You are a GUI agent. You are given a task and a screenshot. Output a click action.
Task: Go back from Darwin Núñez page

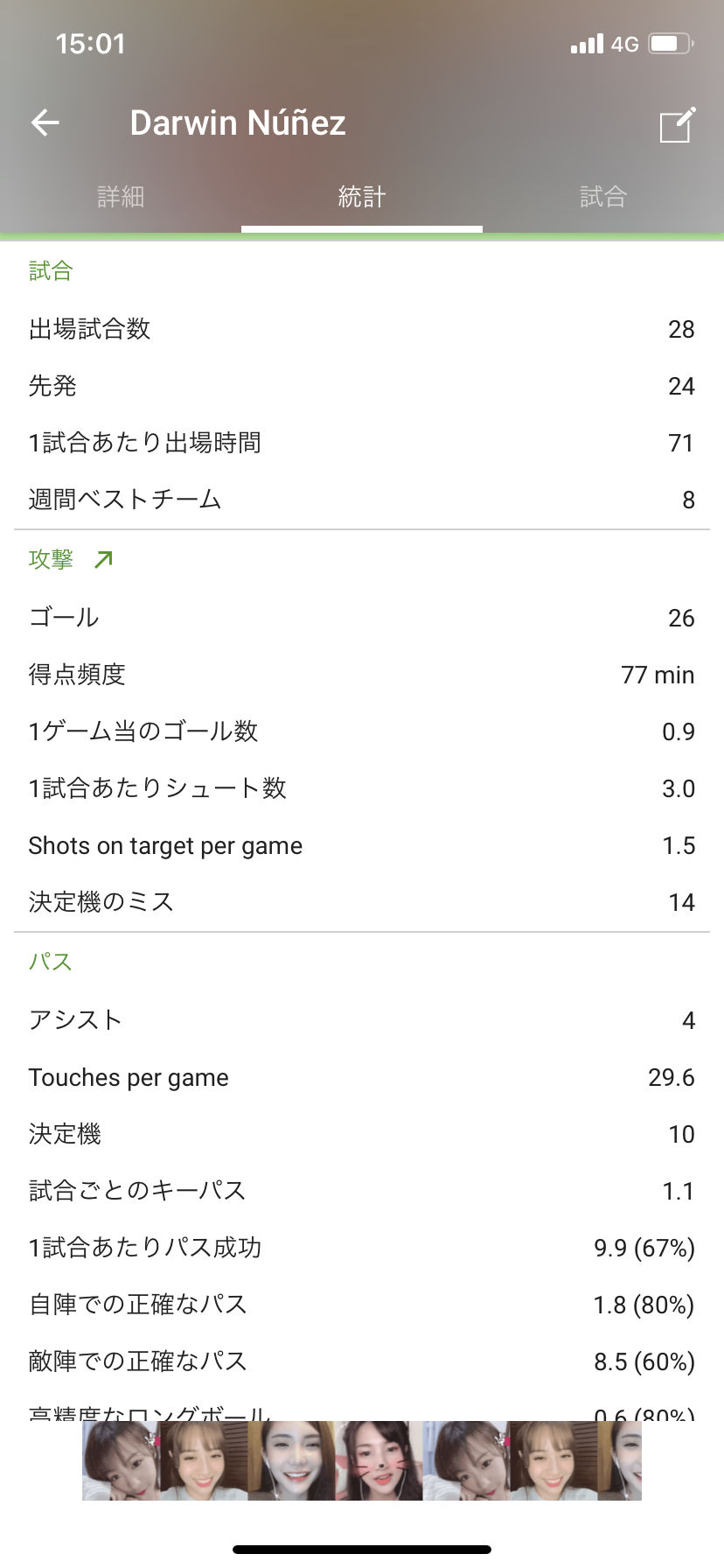pos(45,122)
